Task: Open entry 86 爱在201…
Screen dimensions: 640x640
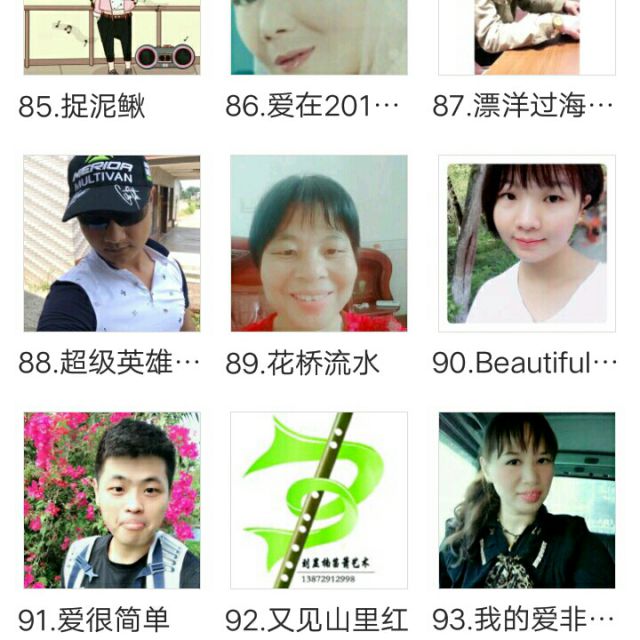Action: coord(318,40)
